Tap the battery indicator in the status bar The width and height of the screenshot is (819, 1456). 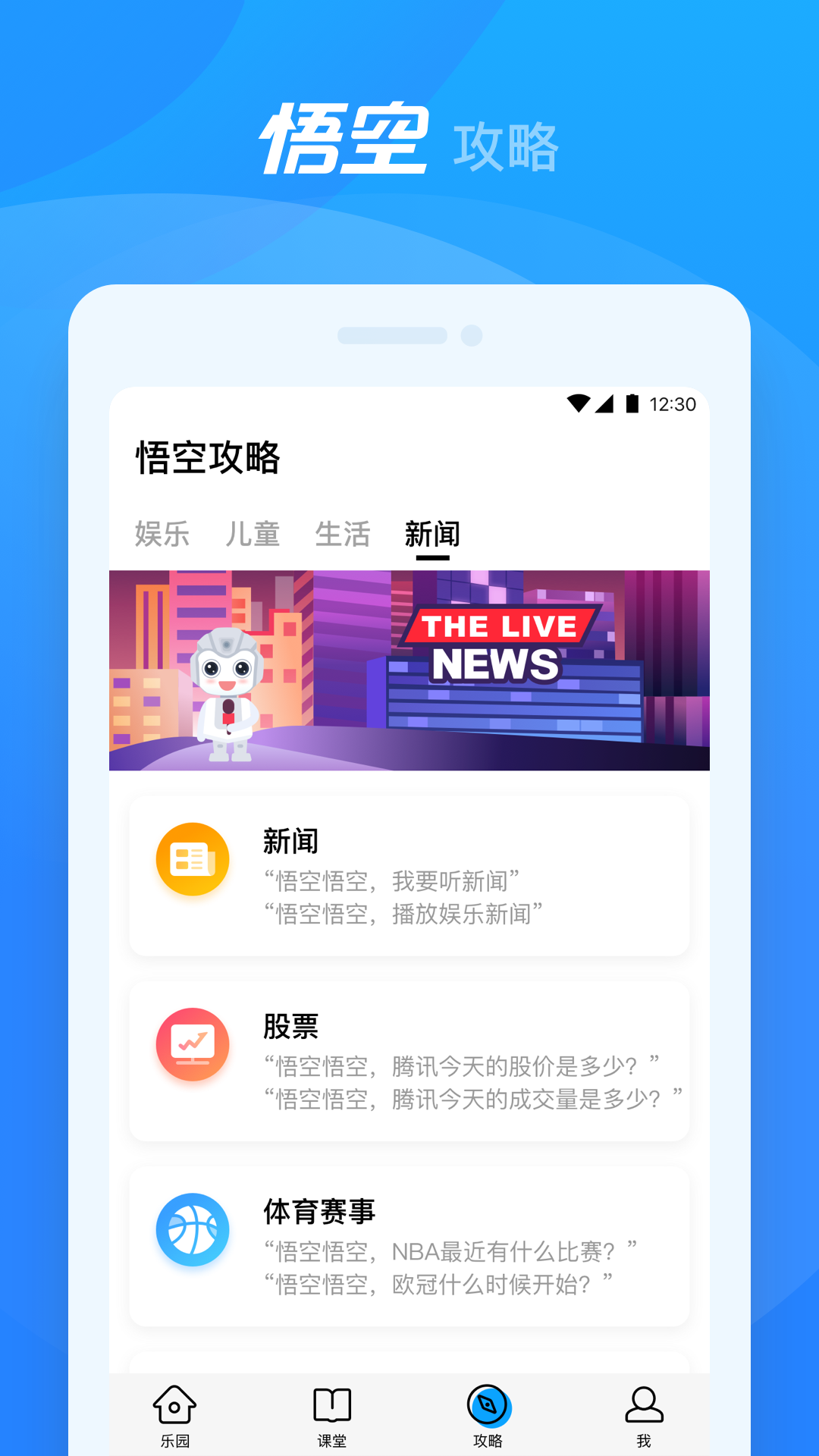633,404
